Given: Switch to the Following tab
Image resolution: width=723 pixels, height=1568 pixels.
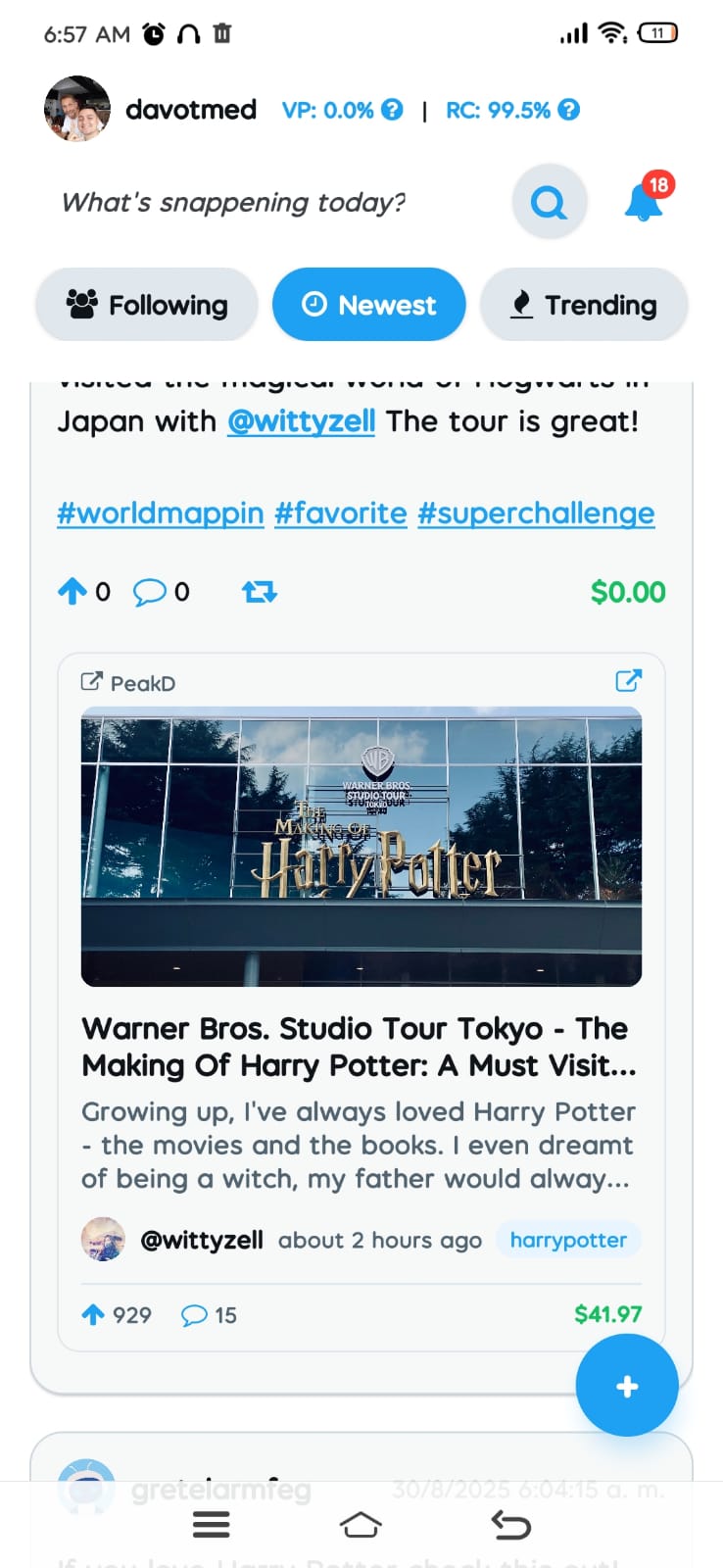Looking at the screenshot, I should point(147,305).
